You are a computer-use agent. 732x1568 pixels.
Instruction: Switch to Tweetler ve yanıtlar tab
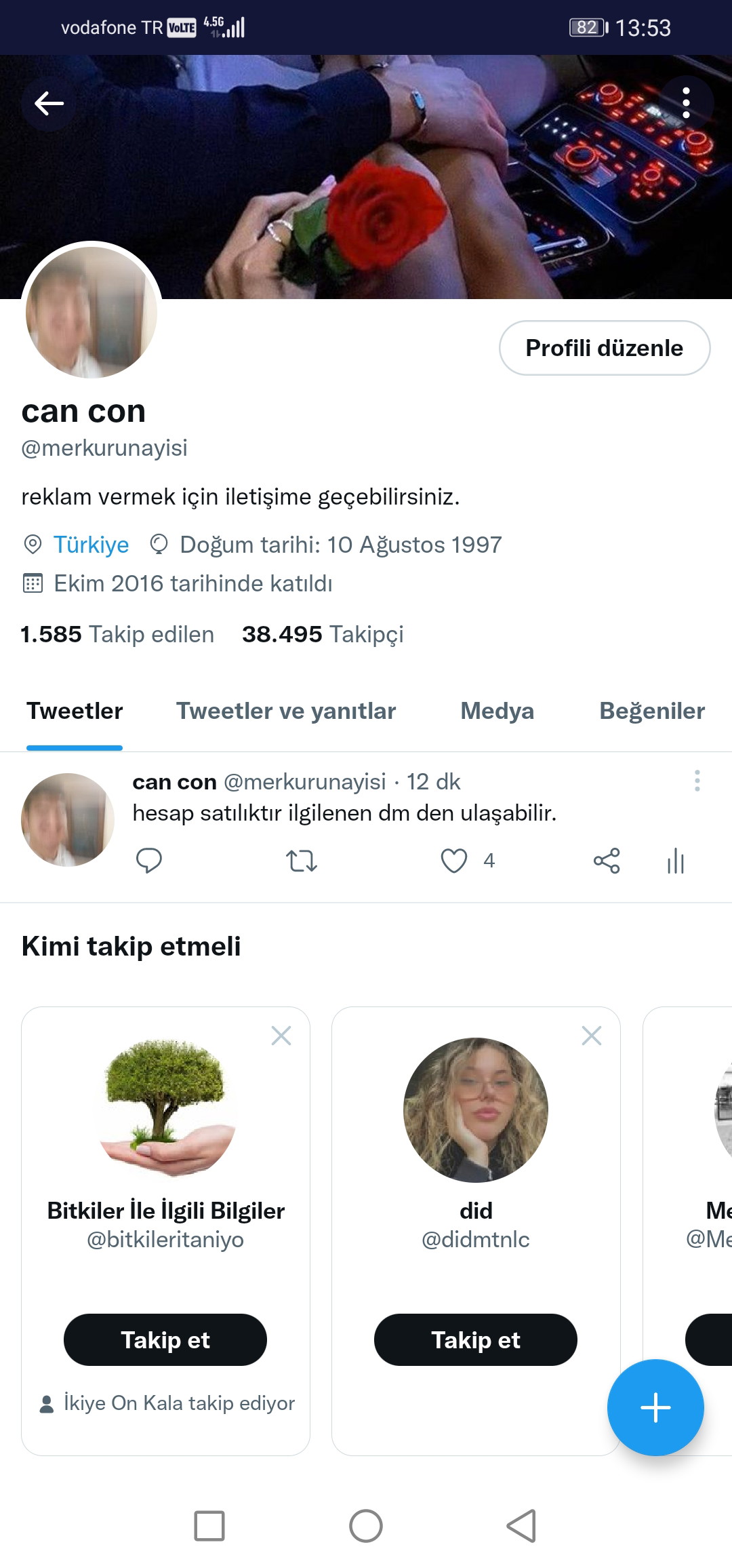click(x=286, y=711)
